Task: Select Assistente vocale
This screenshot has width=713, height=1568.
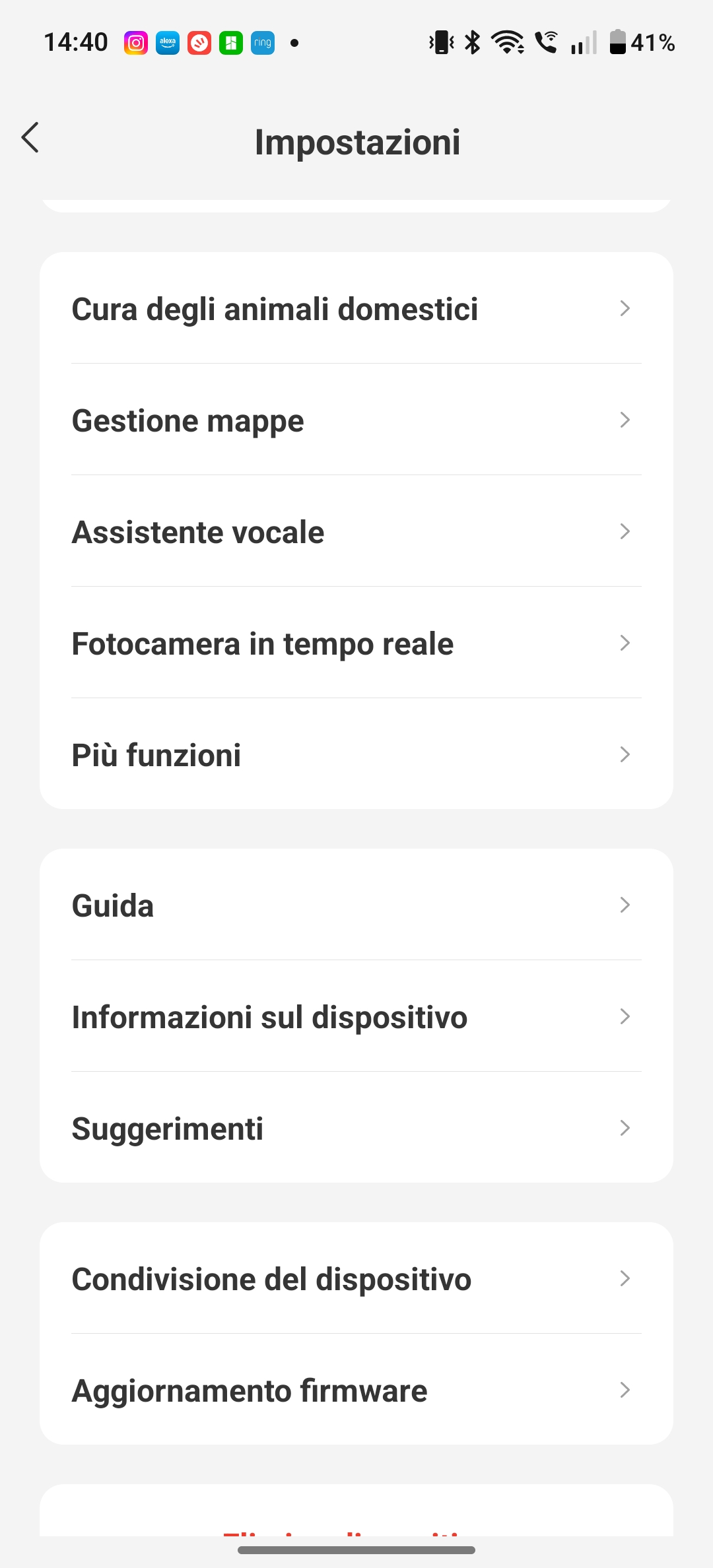Action: pyautogui.click(x=356, y=531)
